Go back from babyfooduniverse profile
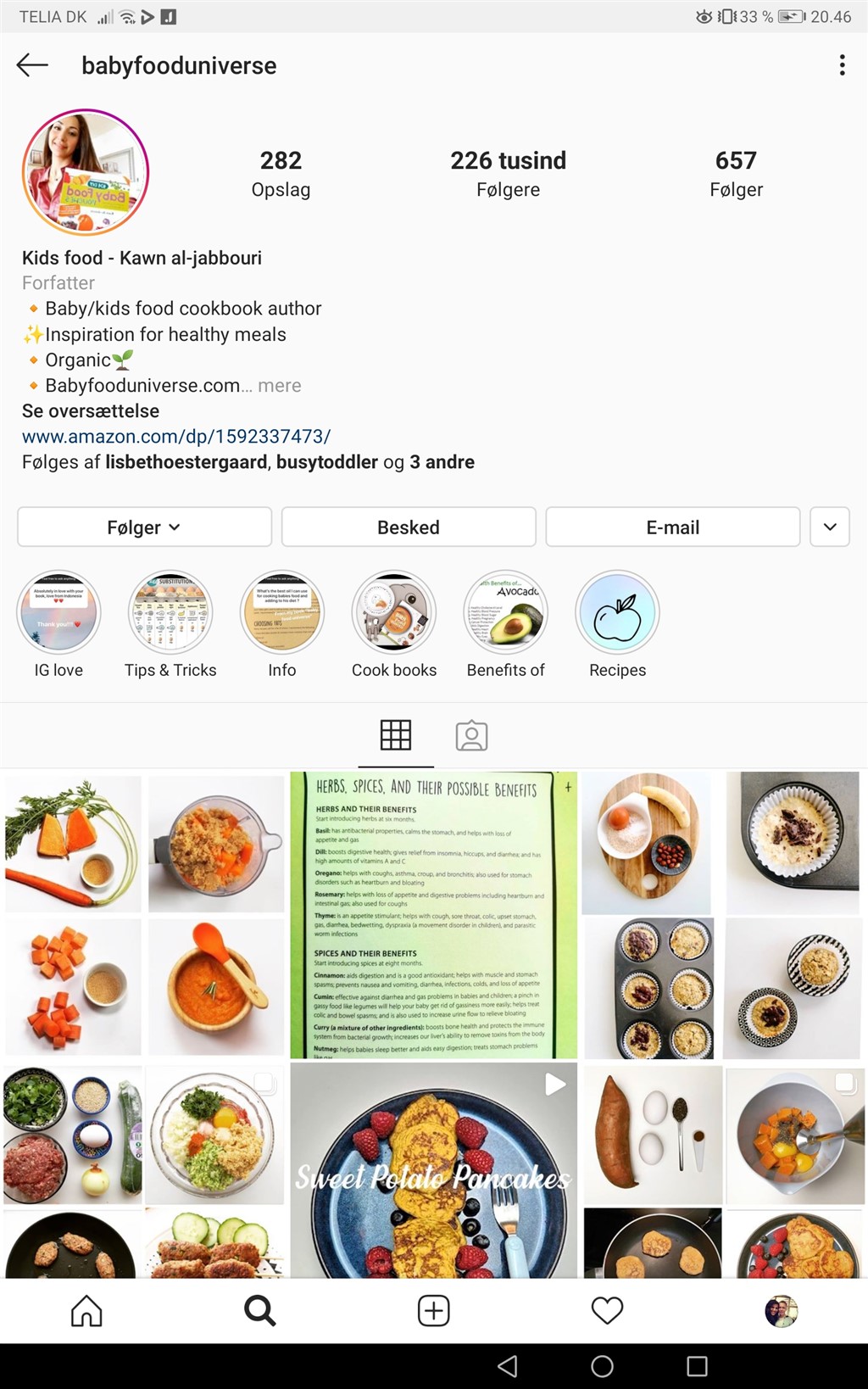 [x=32, y=65]
